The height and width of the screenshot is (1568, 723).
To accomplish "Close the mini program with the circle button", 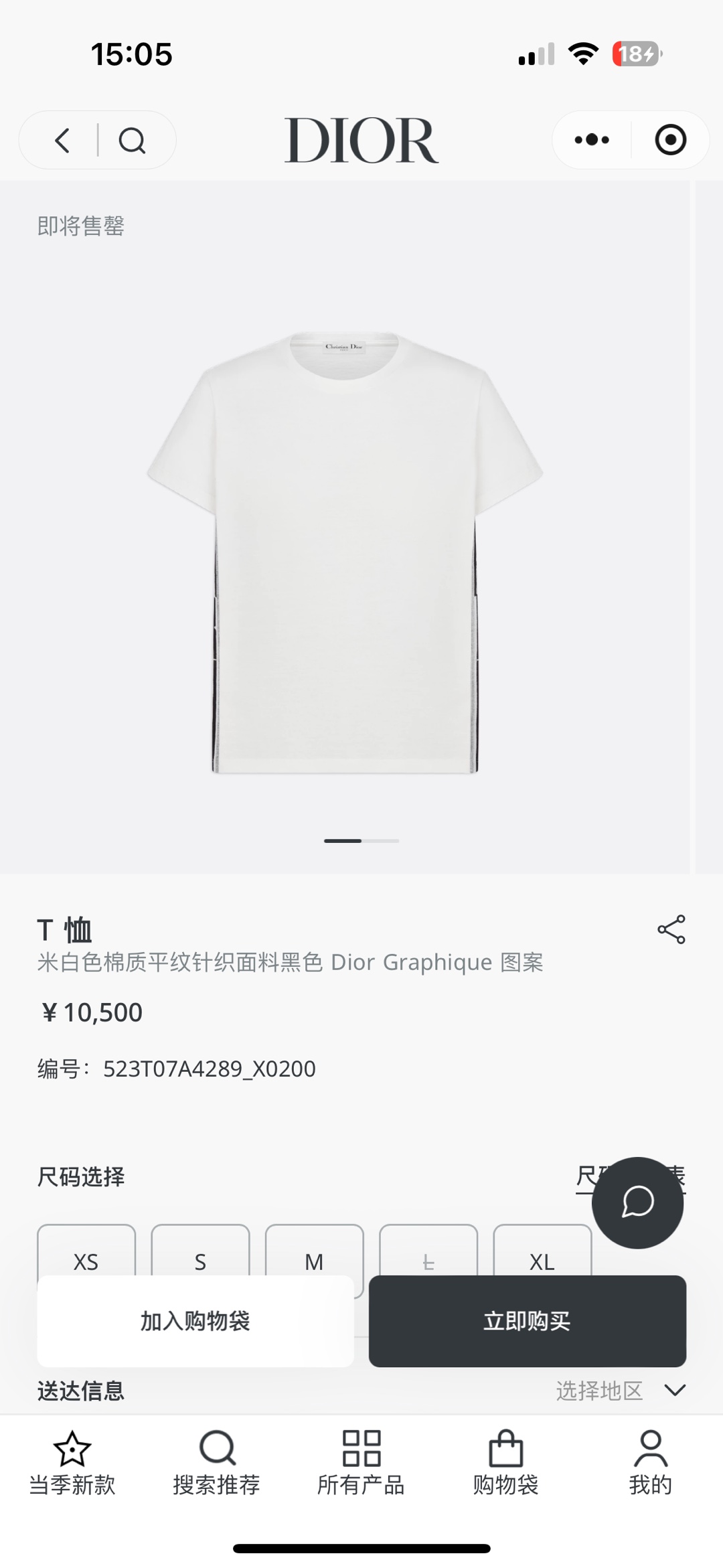I will point(670,140).
